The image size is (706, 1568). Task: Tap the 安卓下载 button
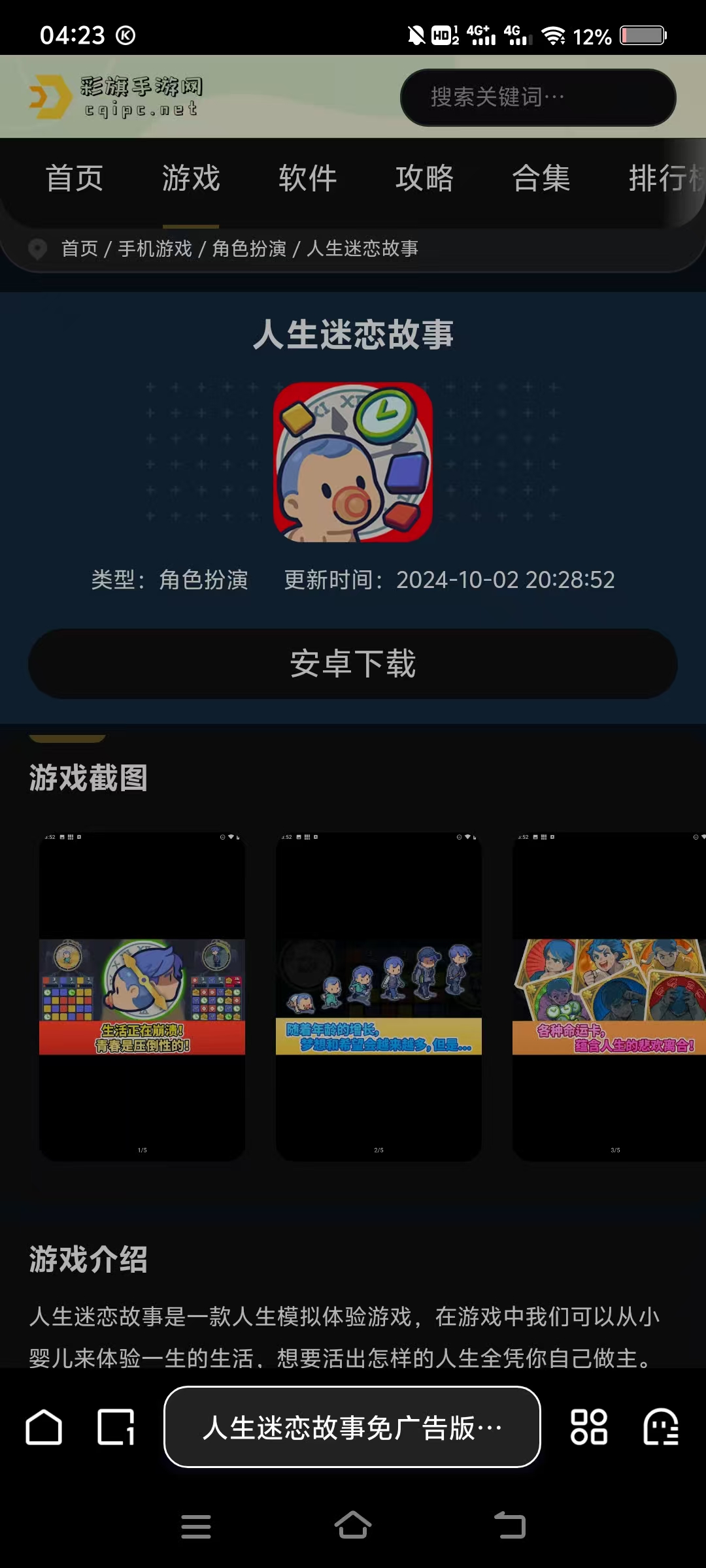pyautogui.click(x=352, y=664)
